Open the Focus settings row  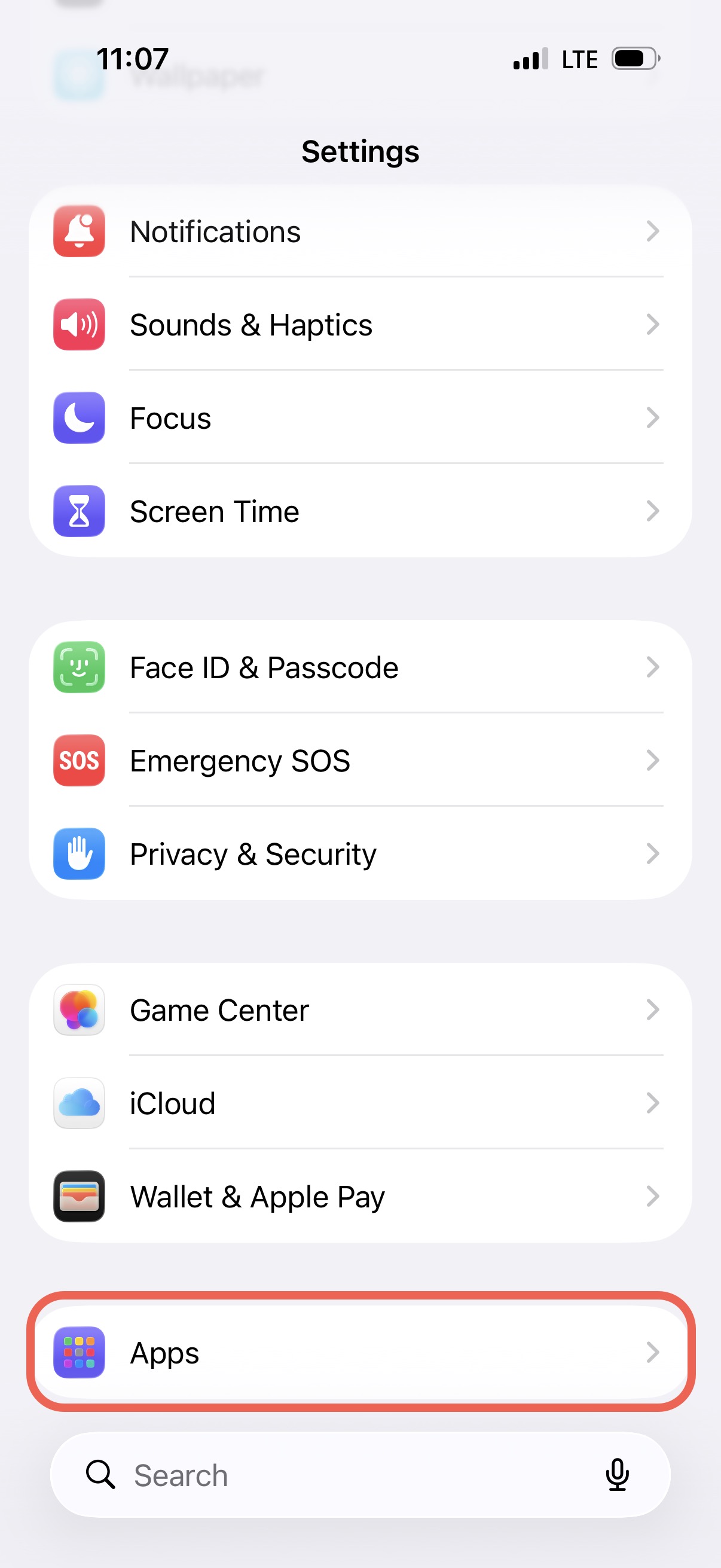[x=360, y=418]
